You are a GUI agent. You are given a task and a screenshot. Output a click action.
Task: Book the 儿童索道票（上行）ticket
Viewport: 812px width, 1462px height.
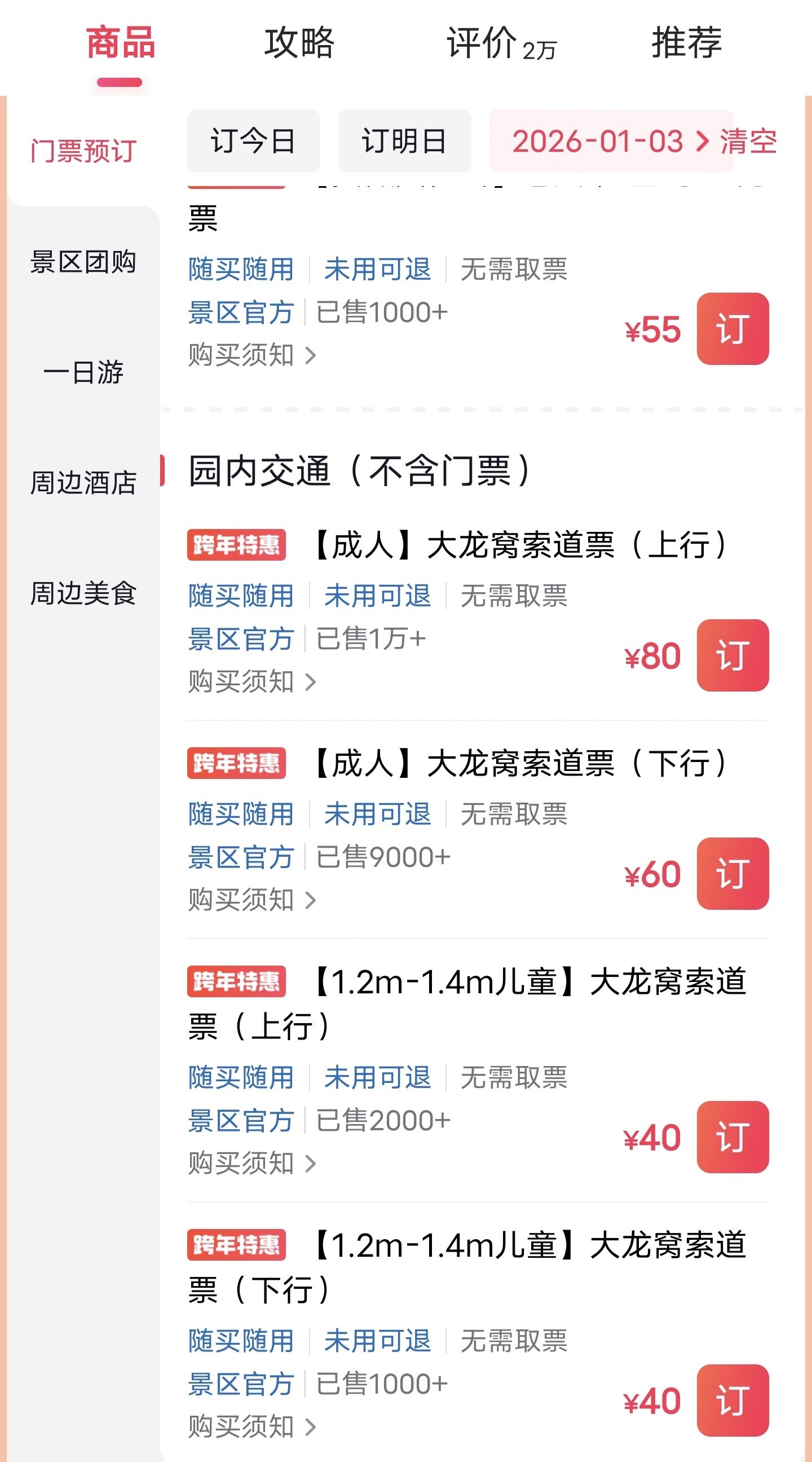tap(732, 1137)
